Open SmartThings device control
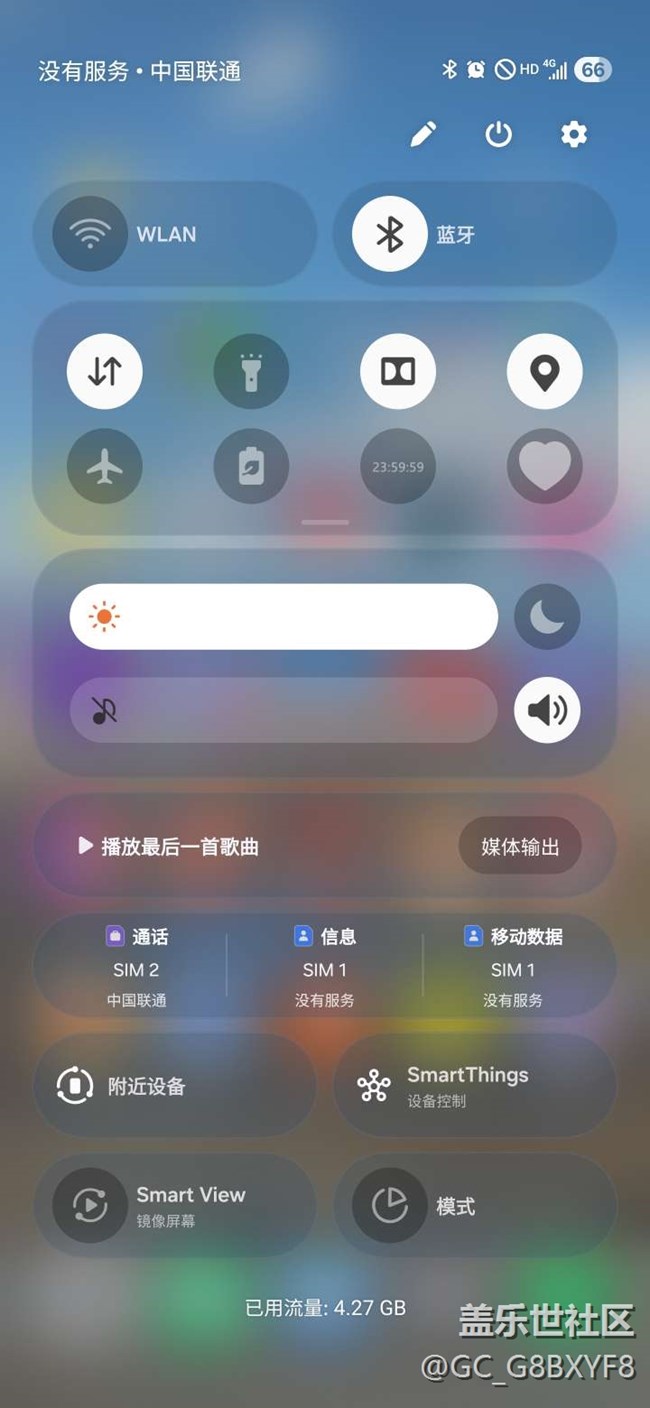Screen dimensions: 650x1408 tap(474, 1086)
